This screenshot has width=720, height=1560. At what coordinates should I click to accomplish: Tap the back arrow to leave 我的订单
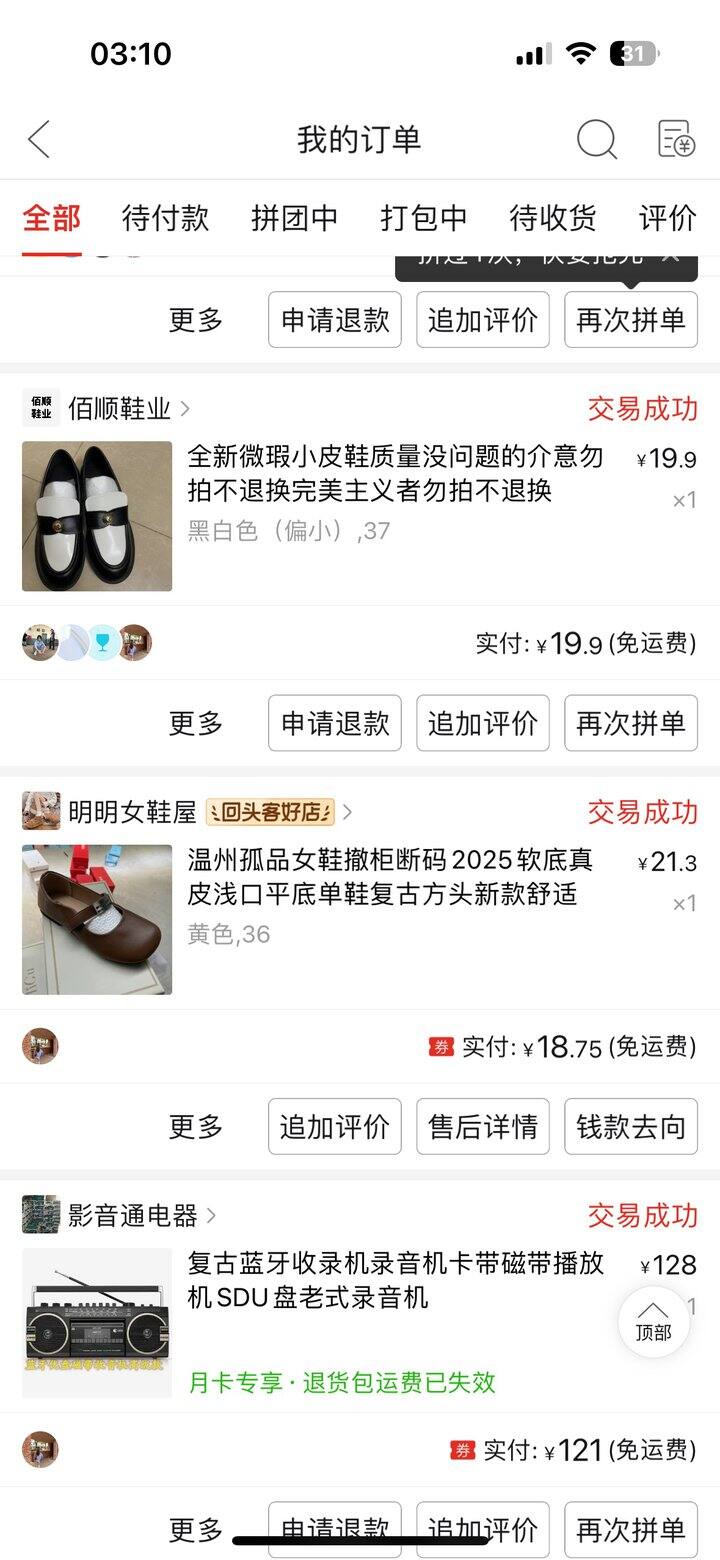[x=38, y=140]
